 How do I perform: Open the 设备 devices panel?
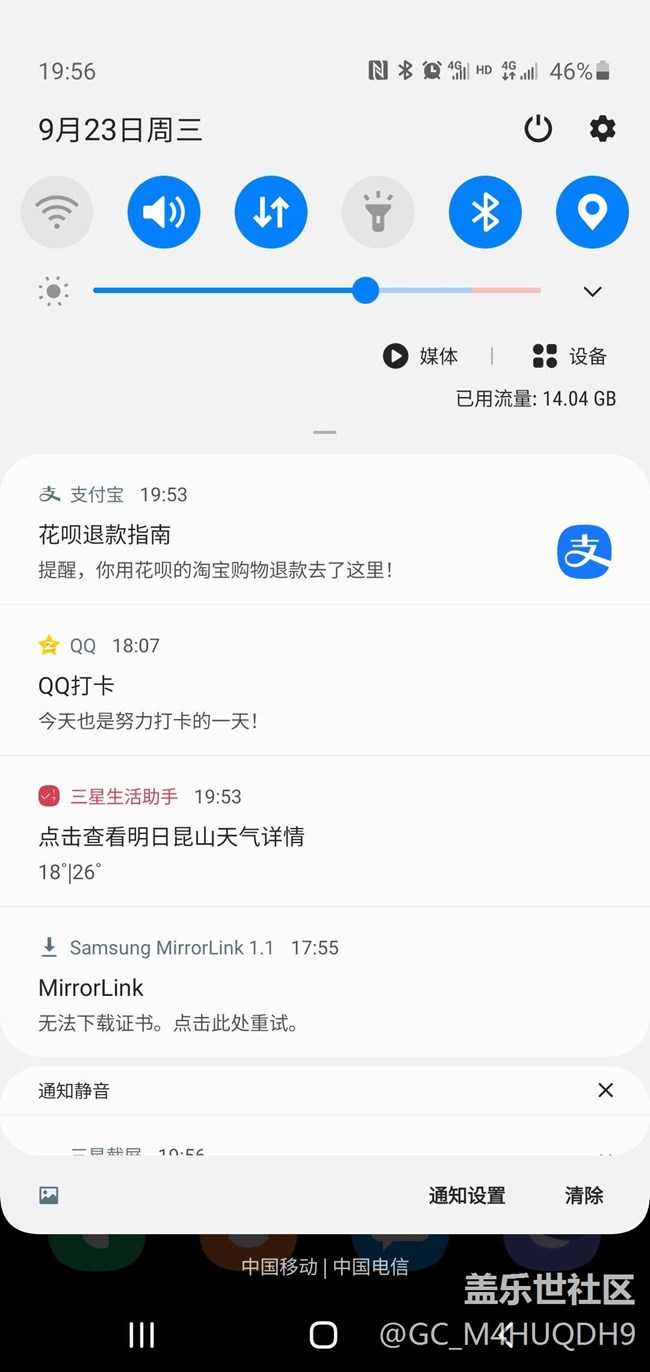(569, 356)
